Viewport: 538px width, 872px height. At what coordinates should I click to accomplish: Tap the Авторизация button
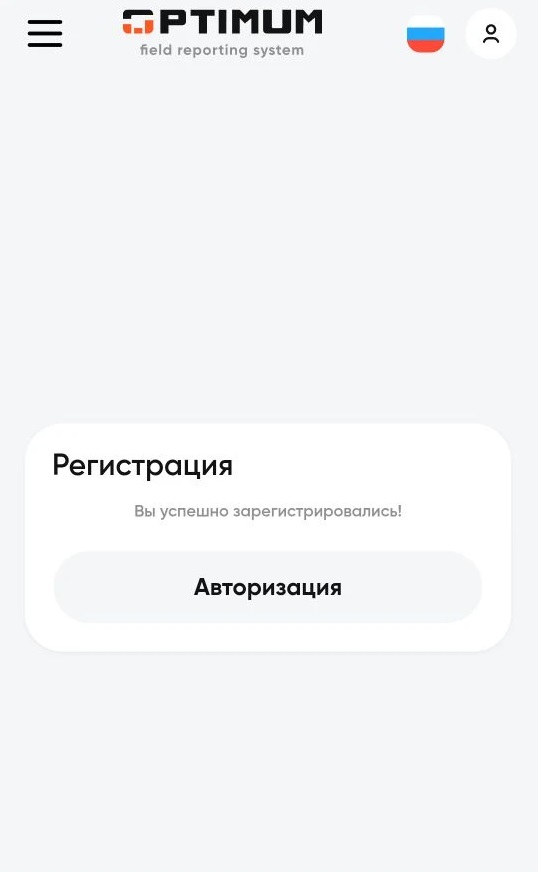pyautogui.click(x=268, y=587)
